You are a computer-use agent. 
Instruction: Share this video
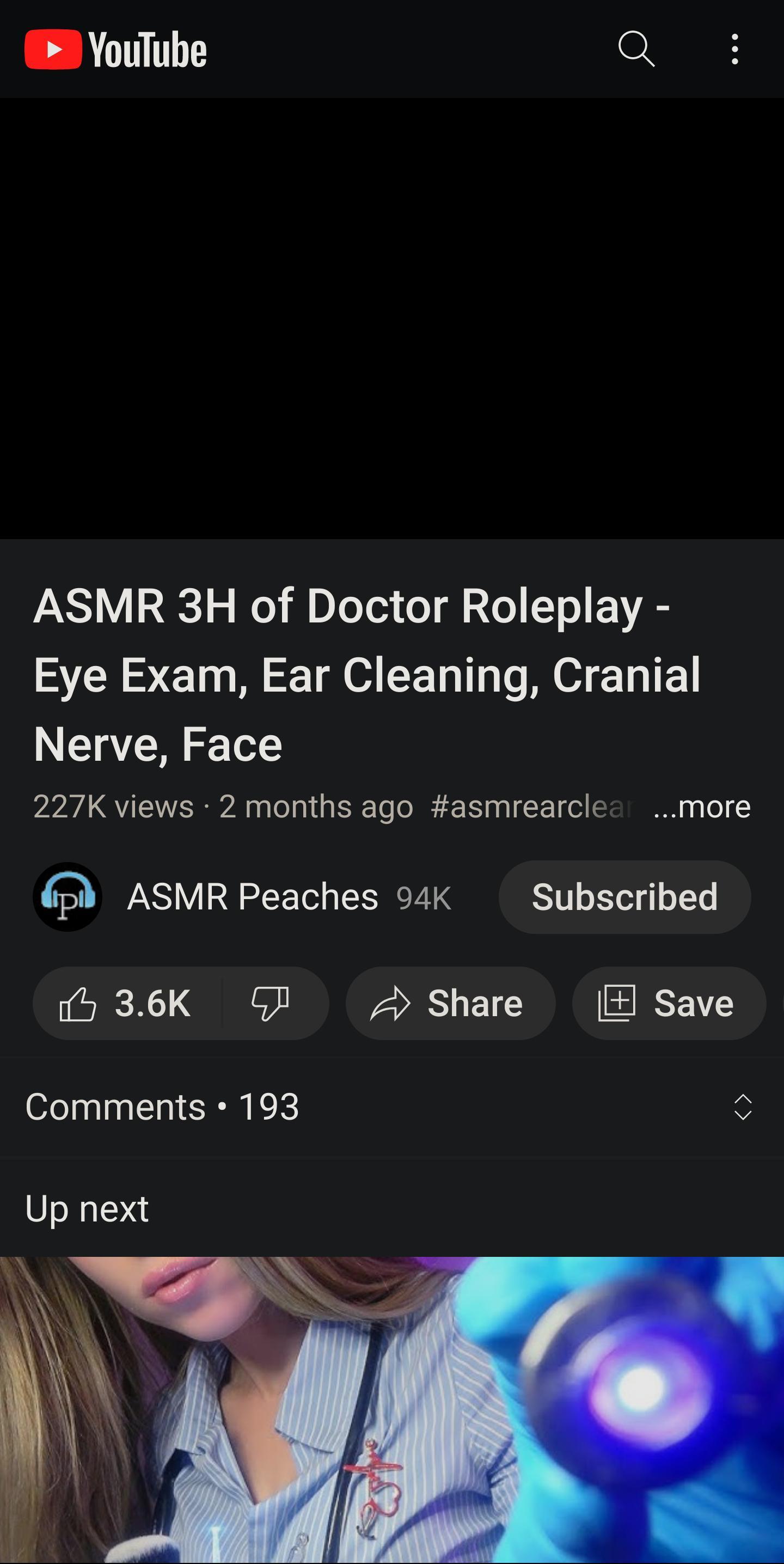coord(450,1003)
